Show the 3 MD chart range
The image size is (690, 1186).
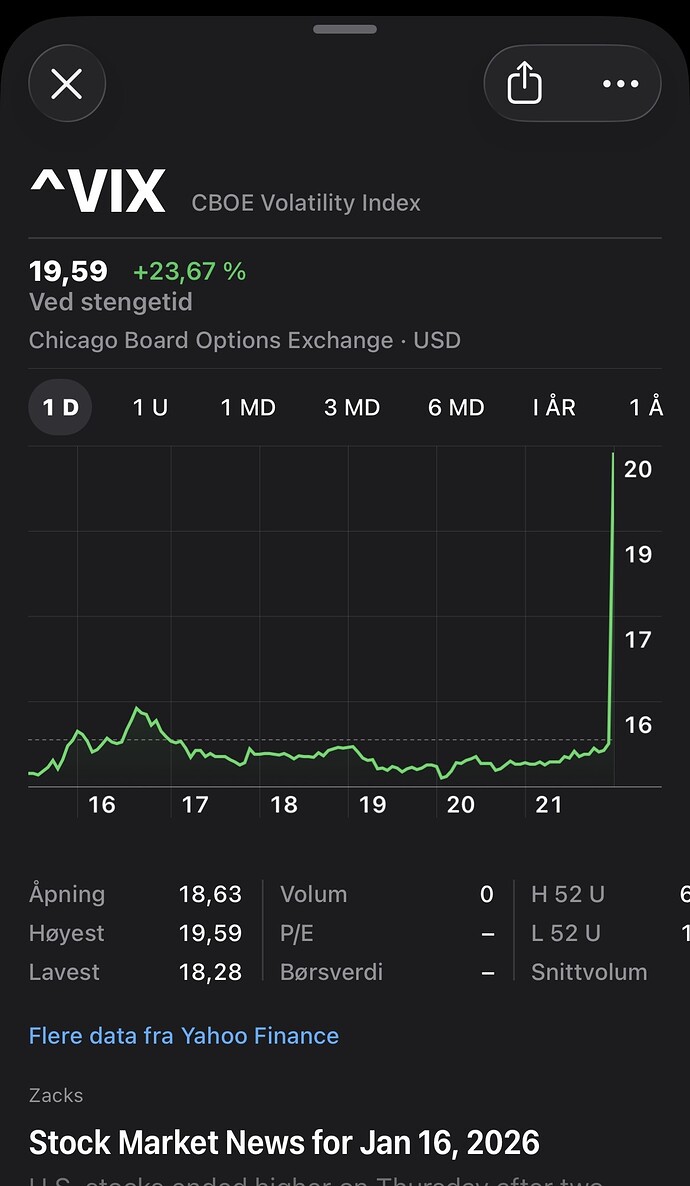[x=352, y=407]
